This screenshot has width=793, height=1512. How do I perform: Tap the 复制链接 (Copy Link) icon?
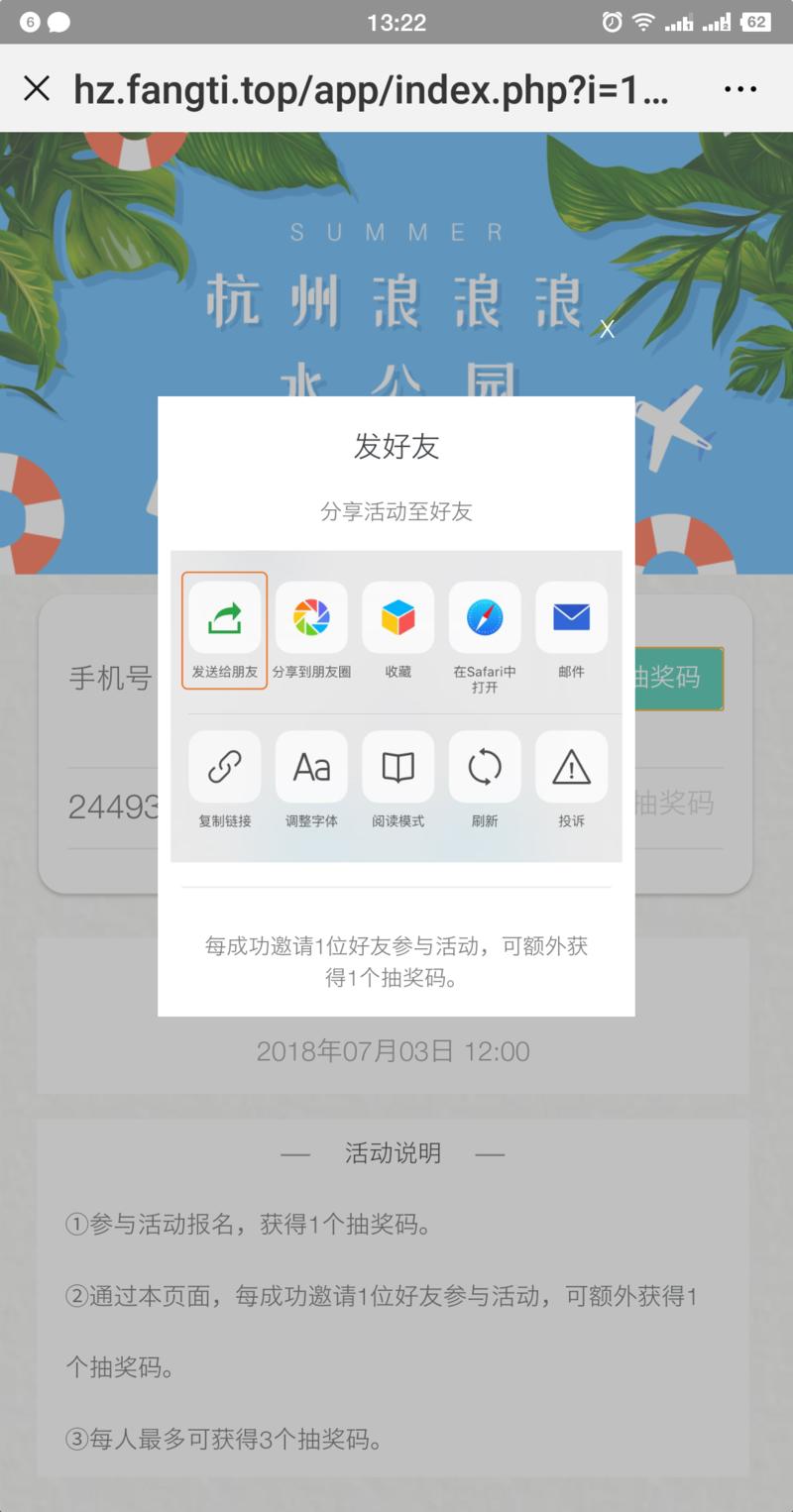(x=224, y=765)
